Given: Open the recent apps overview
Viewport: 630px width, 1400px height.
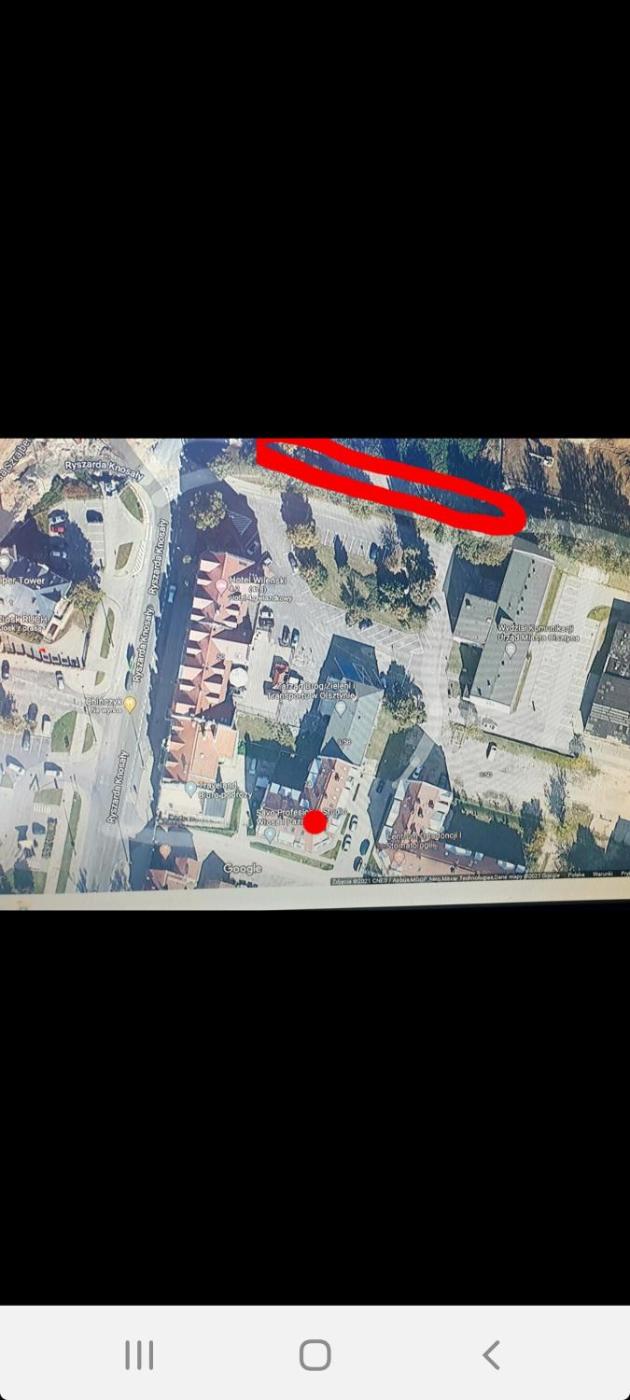Looking at the screenshot, I should point(139,1355).
